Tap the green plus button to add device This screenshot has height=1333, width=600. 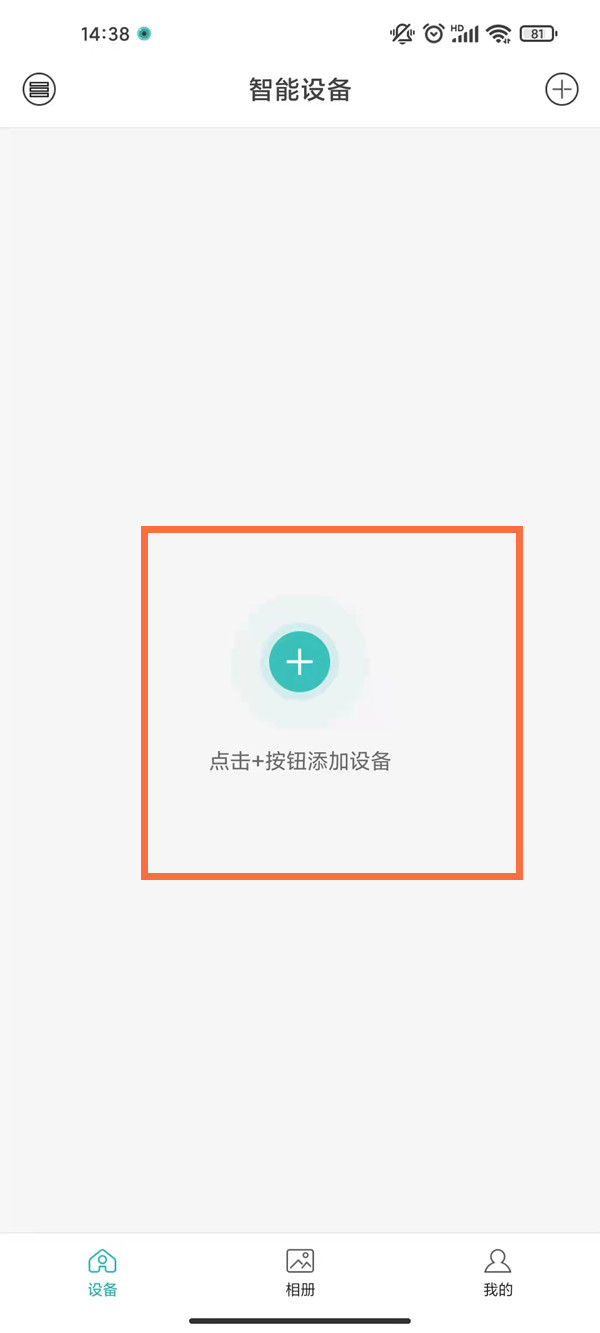click(x=299, y=662)
